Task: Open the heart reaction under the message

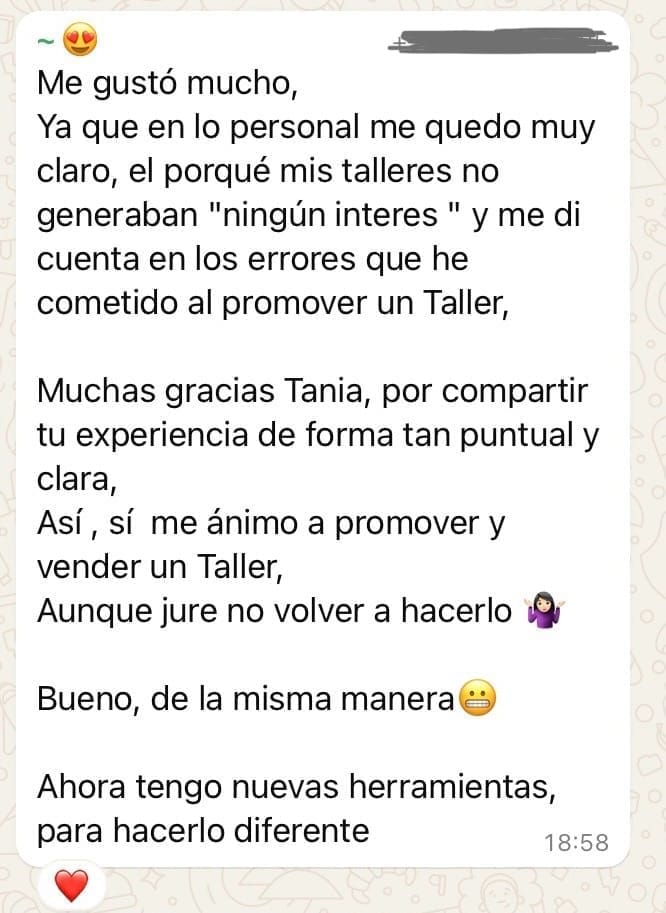Action: tap(71, 885)
